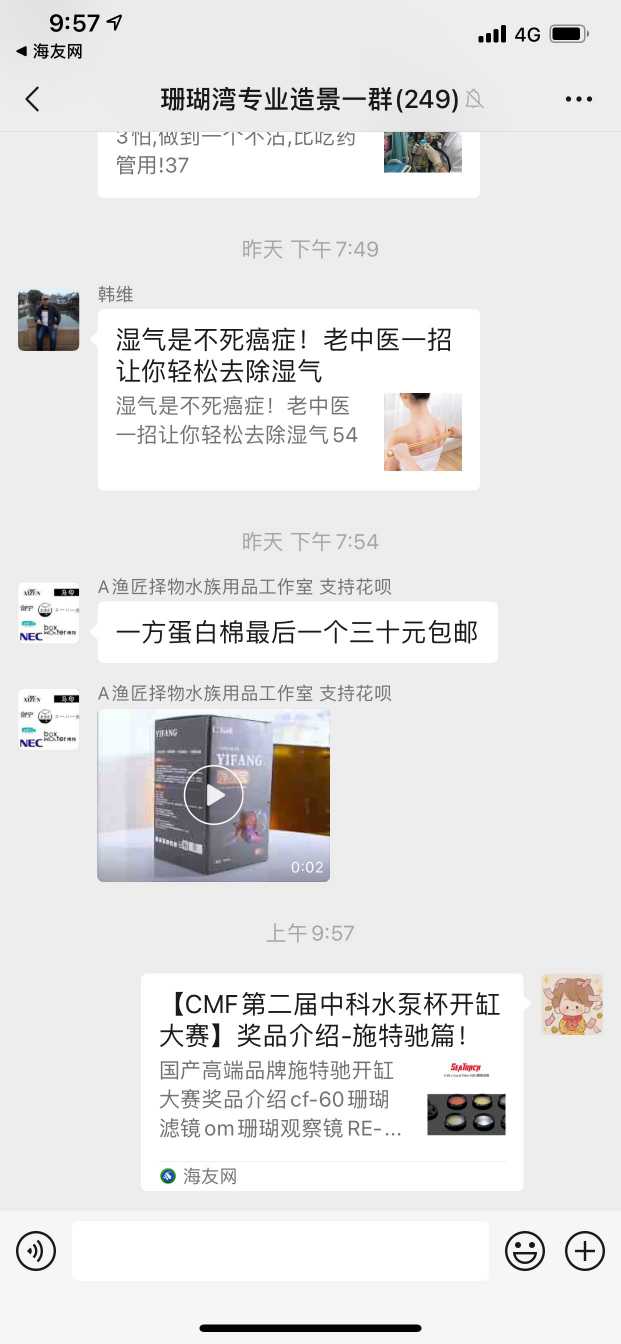Open the partially visible article card at top
The image size is (621, 1344).
click(288, 160)
